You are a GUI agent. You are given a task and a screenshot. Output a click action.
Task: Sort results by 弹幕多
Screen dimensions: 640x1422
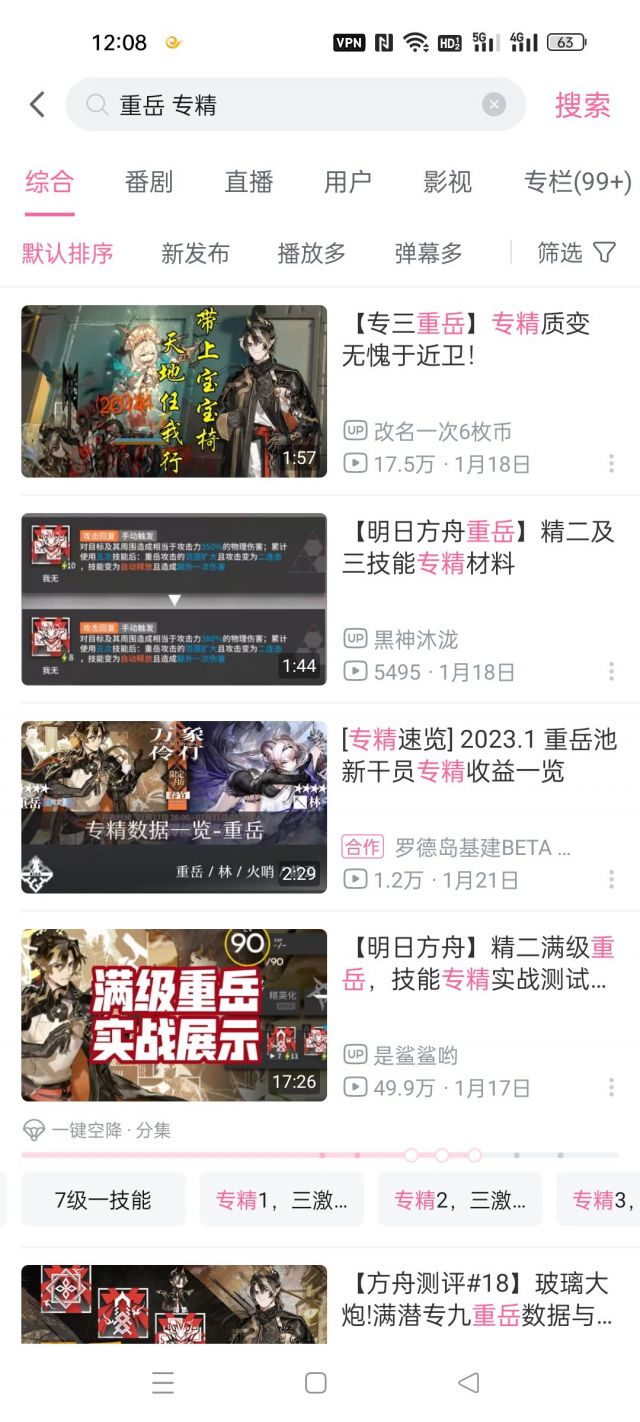coord(429,254)
